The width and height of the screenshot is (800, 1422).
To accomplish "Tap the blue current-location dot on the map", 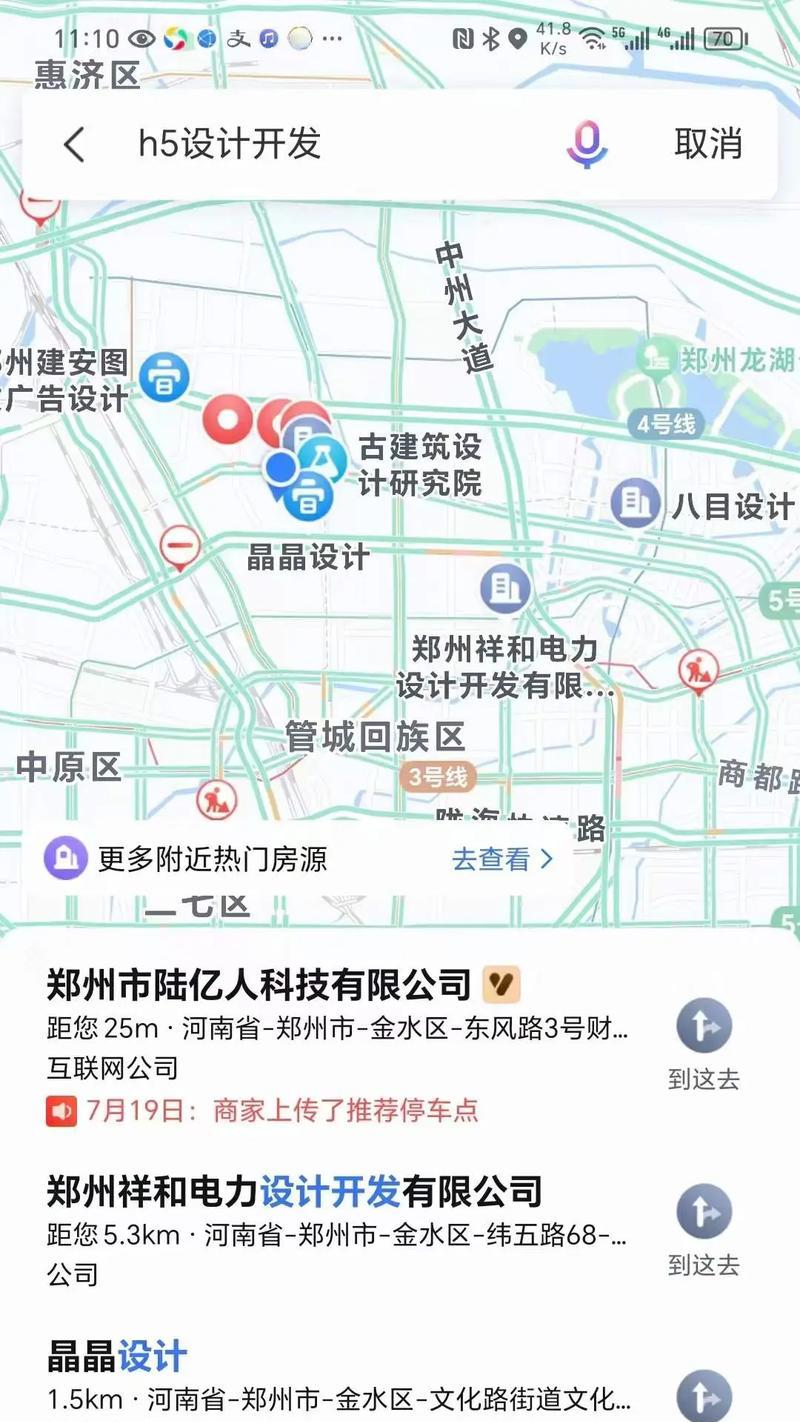I will [x=281, y=466].
